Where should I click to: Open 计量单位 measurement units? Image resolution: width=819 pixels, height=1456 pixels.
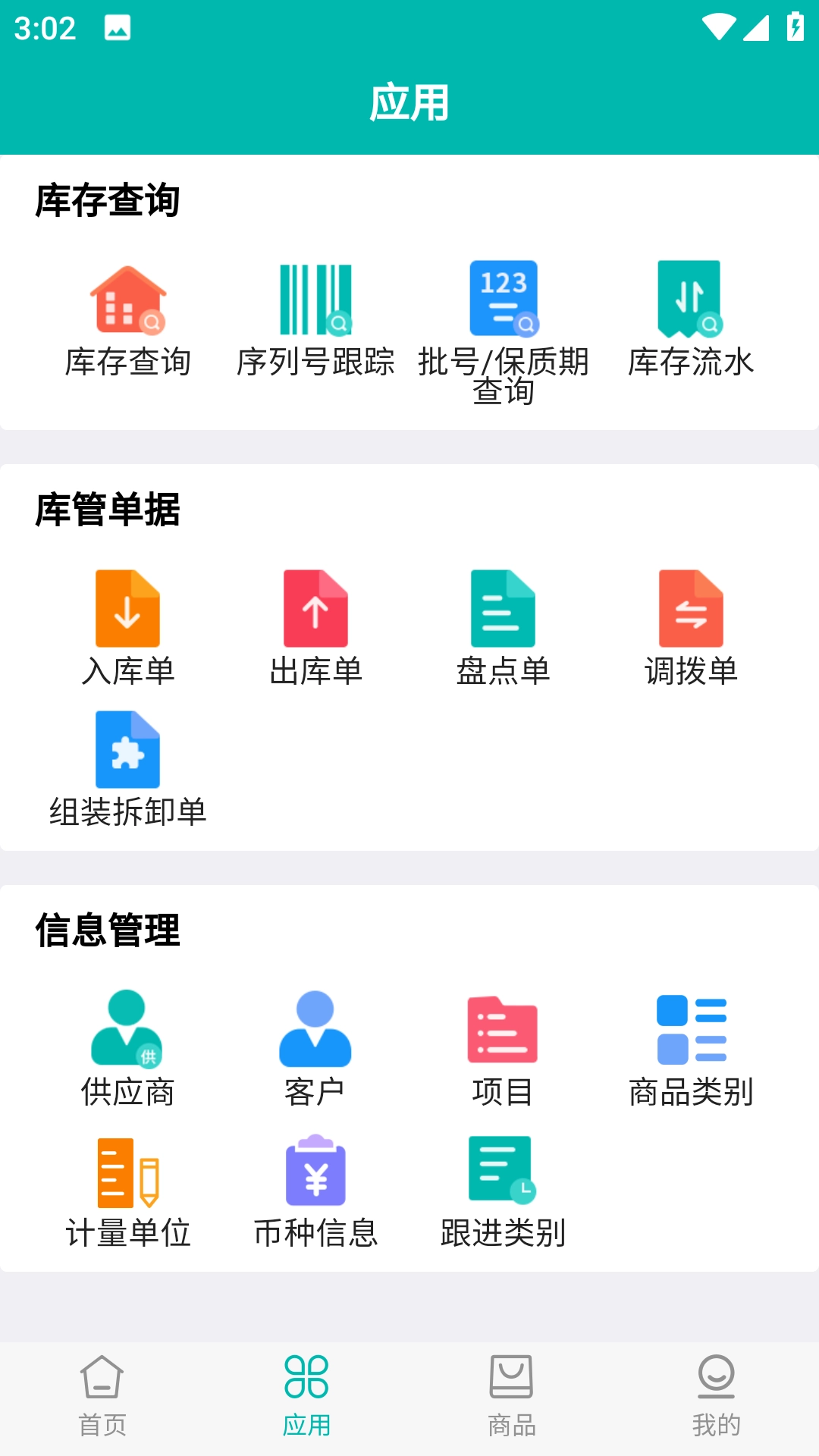(127, 1191)
